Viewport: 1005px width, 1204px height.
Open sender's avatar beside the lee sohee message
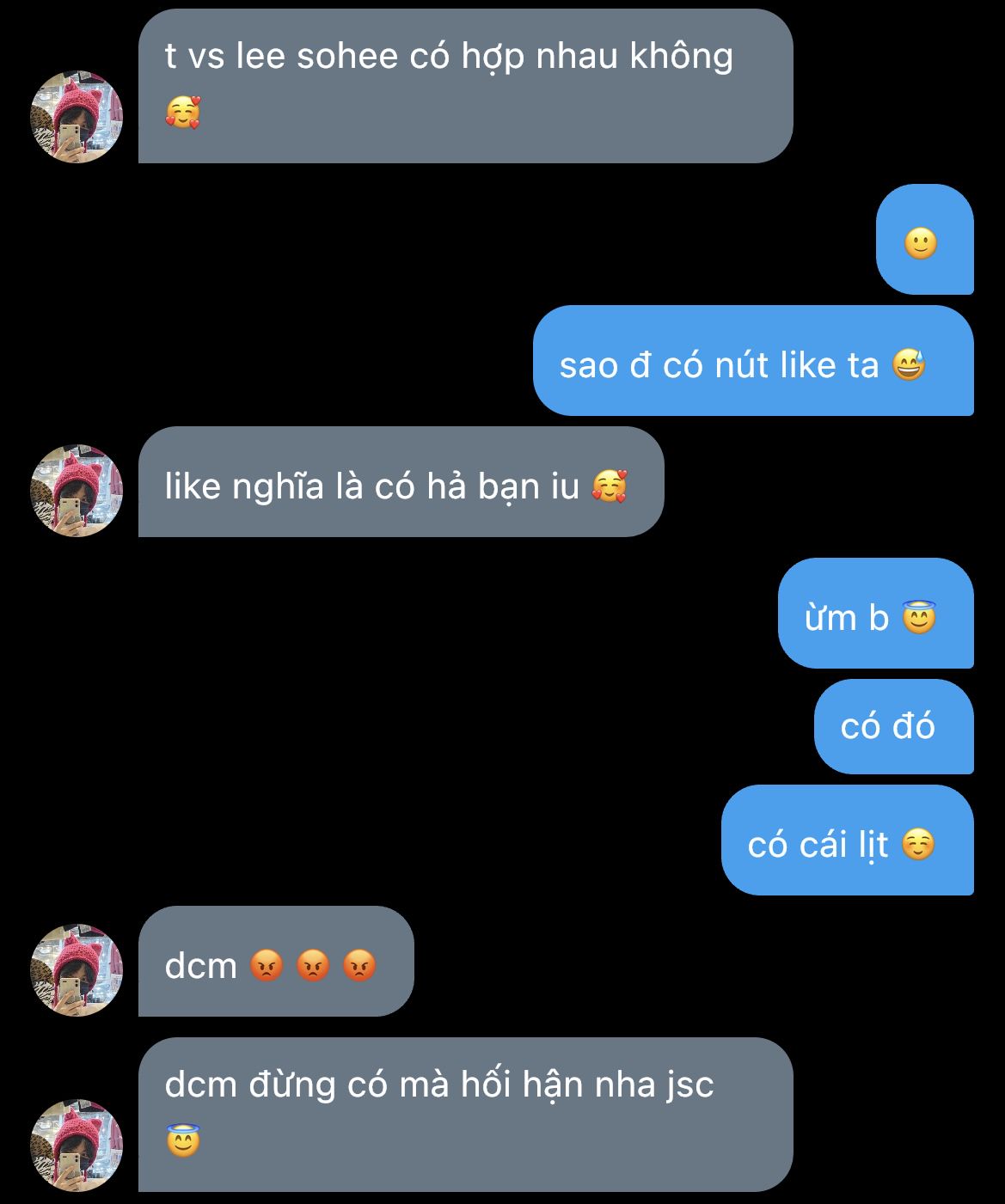point(77,117)
